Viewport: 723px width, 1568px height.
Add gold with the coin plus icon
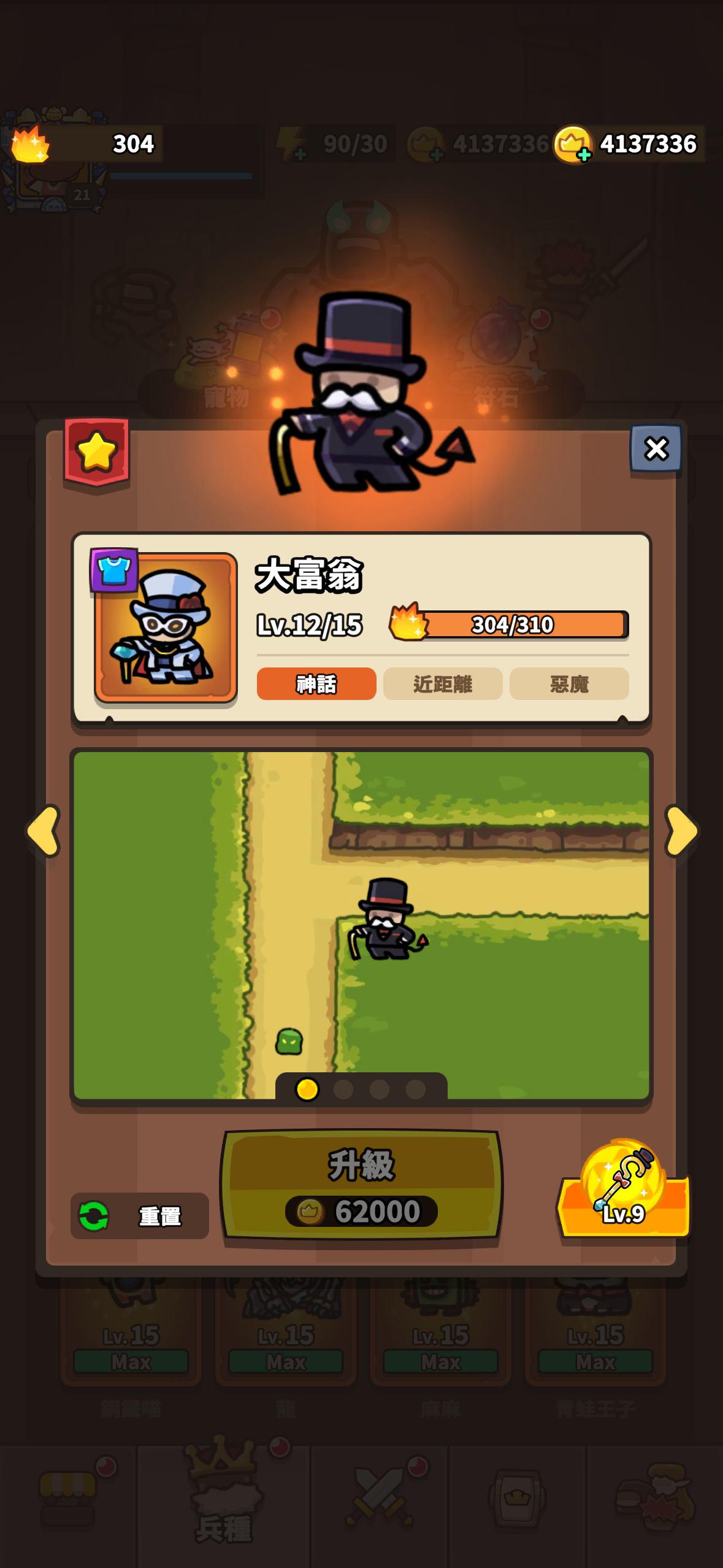573,145
